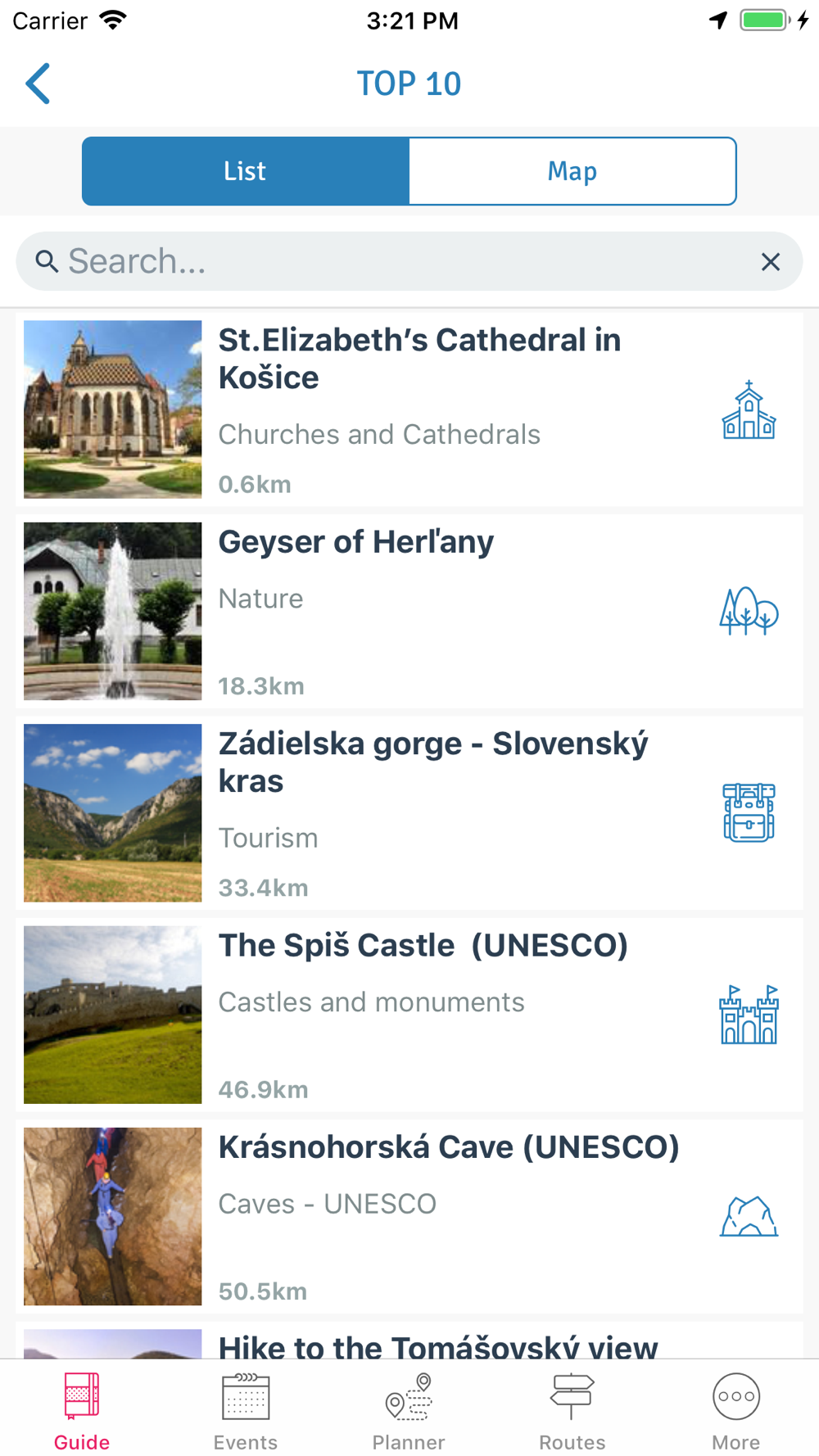Open the More tab
The width and height of the screenshot is (819, 1456).
click(x=735, y=1412)
